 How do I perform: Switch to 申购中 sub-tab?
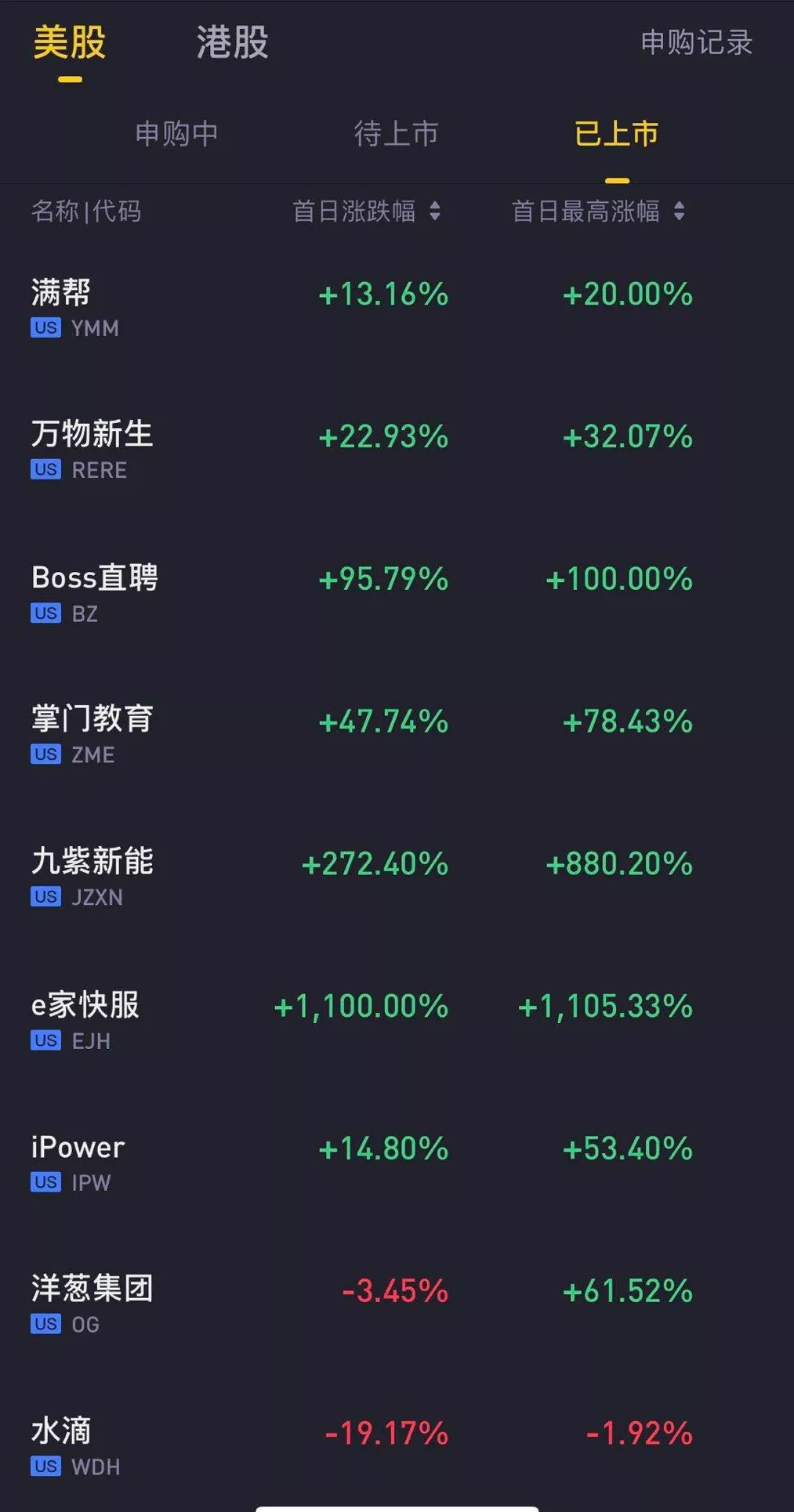tap(176, 133)
